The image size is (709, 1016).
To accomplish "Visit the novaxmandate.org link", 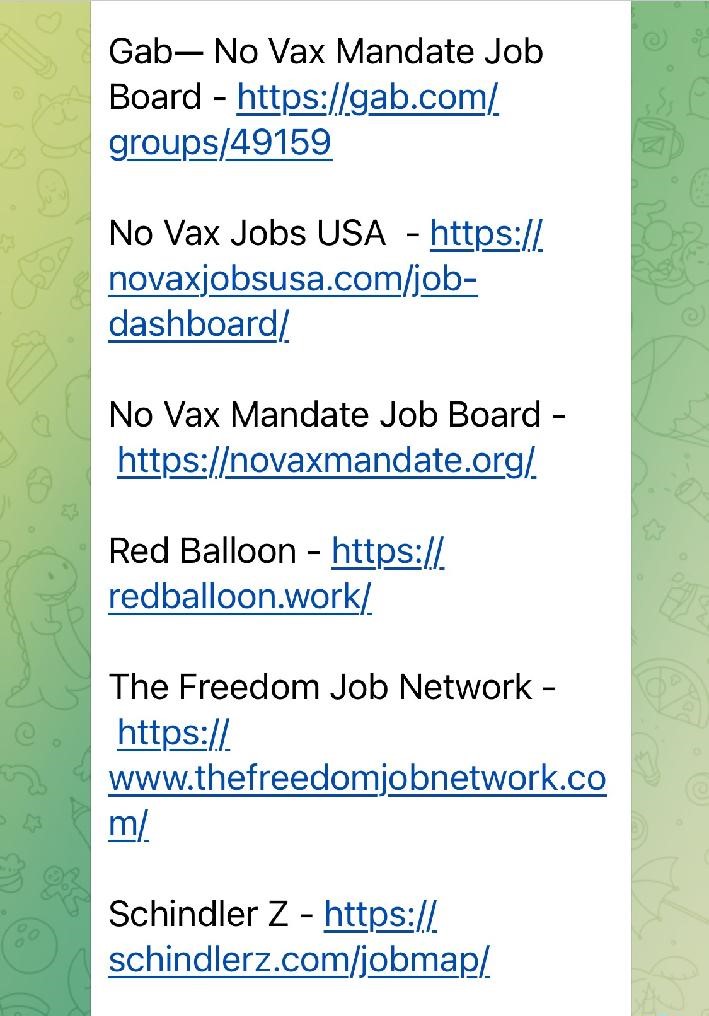I will tap(326, 461).
